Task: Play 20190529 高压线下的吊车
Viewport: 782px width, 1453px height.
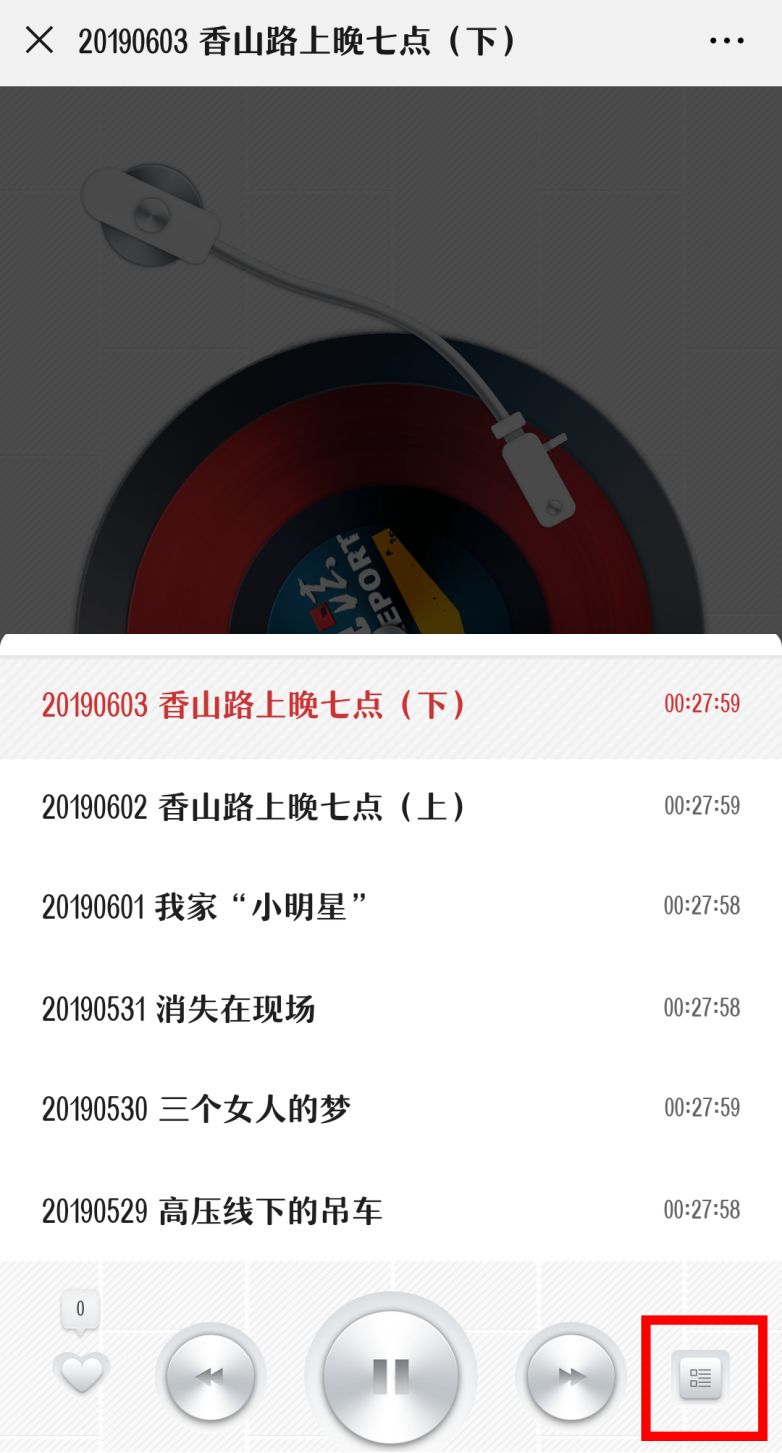Action: coord(391,1210)
